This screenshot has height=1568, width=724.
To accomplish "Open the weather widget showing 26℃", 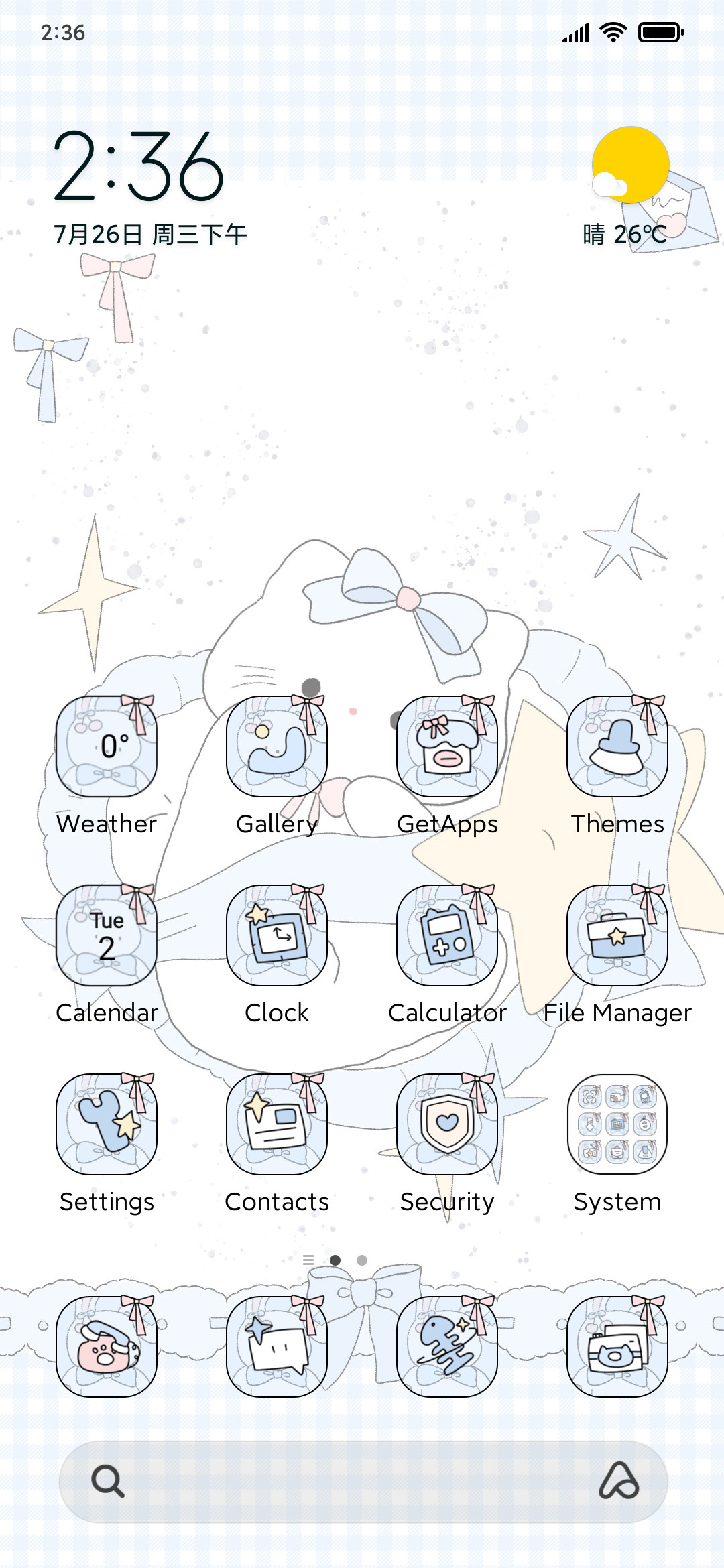I will coord(627,188).
